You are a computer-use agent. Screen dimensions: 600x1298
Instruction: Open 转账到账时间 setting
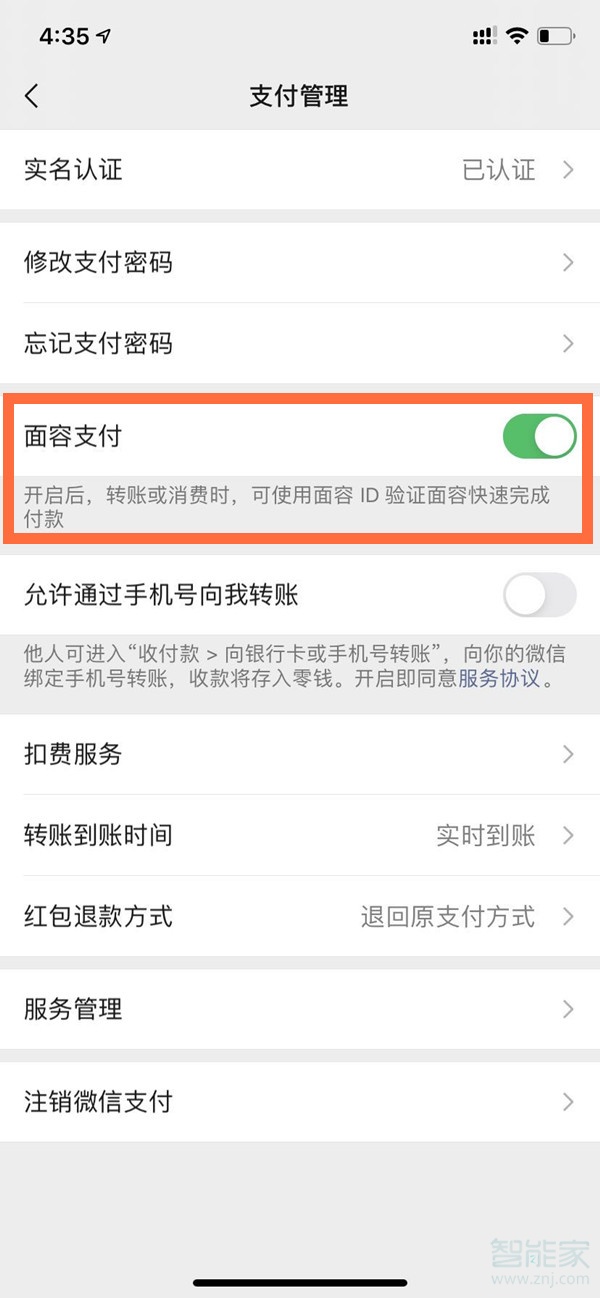300,835
